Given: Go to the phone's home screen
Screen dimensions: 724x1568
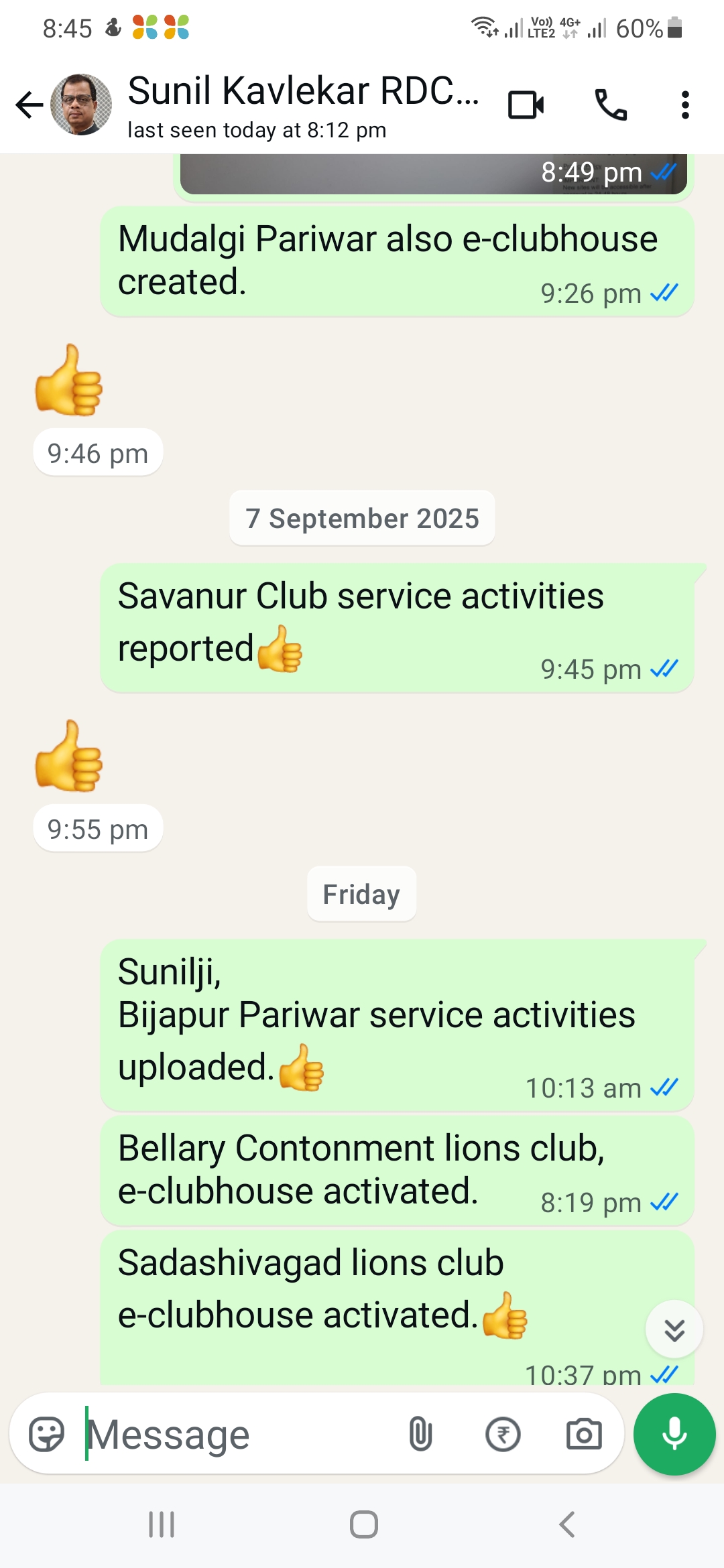Looking at the screenshot, I should click(x=363, y=1524).
